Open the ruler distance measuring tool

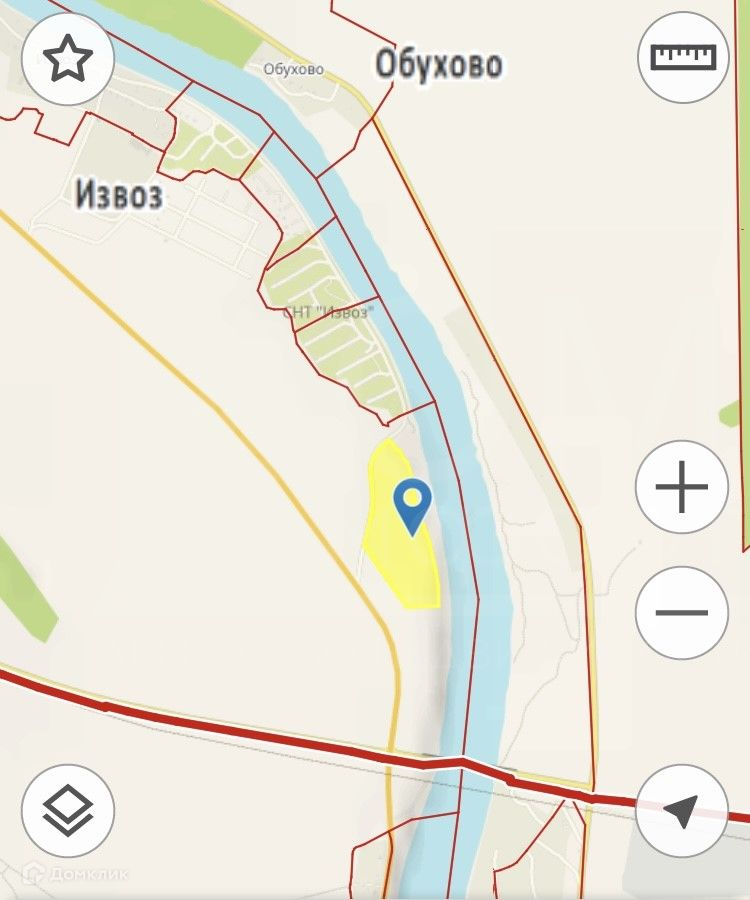(684, 57)
